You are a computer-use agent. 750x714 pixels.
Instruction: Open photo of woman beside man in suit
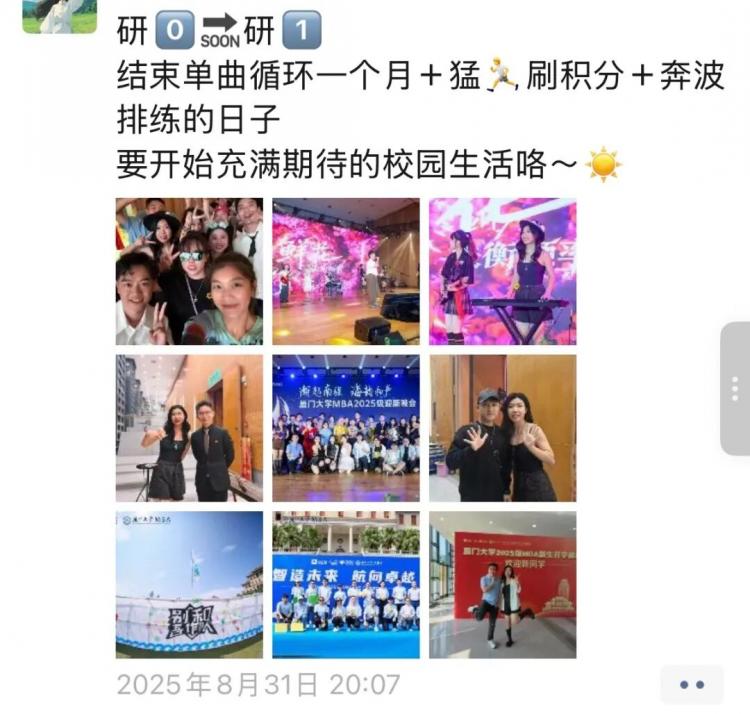(x=189, y=428)
